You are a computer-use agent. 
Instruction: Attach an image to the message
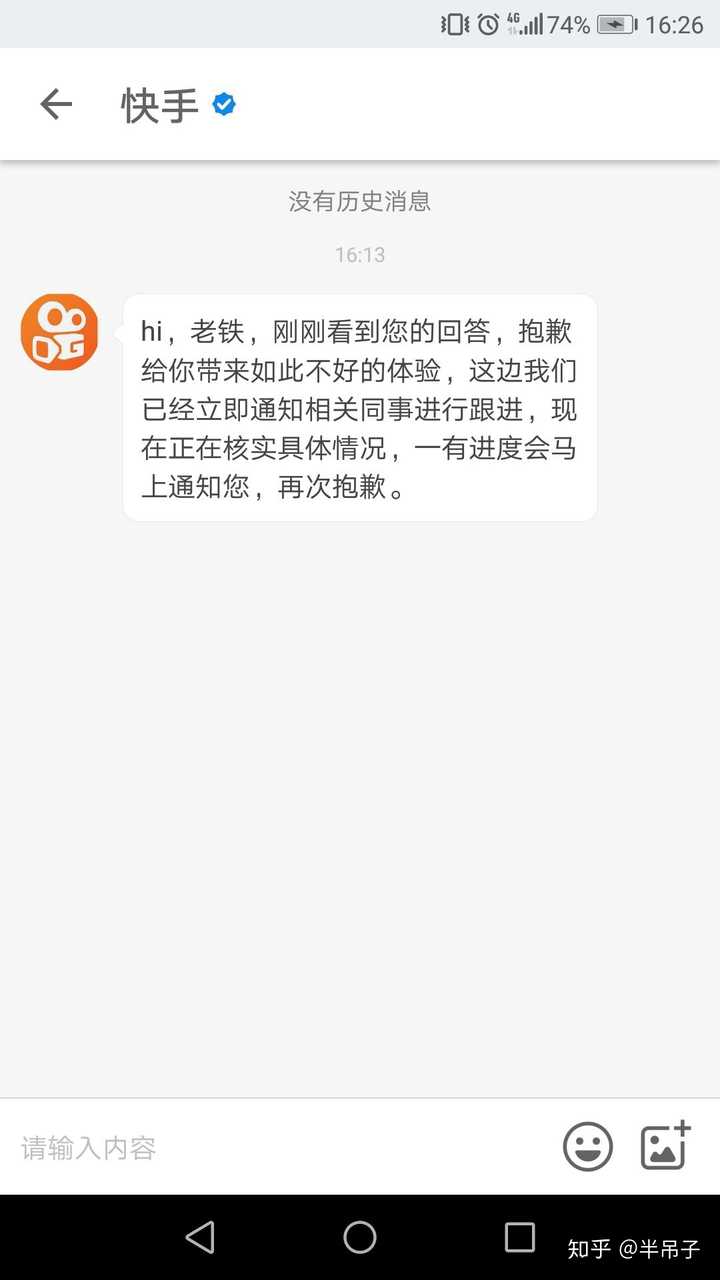[665, 1146]
